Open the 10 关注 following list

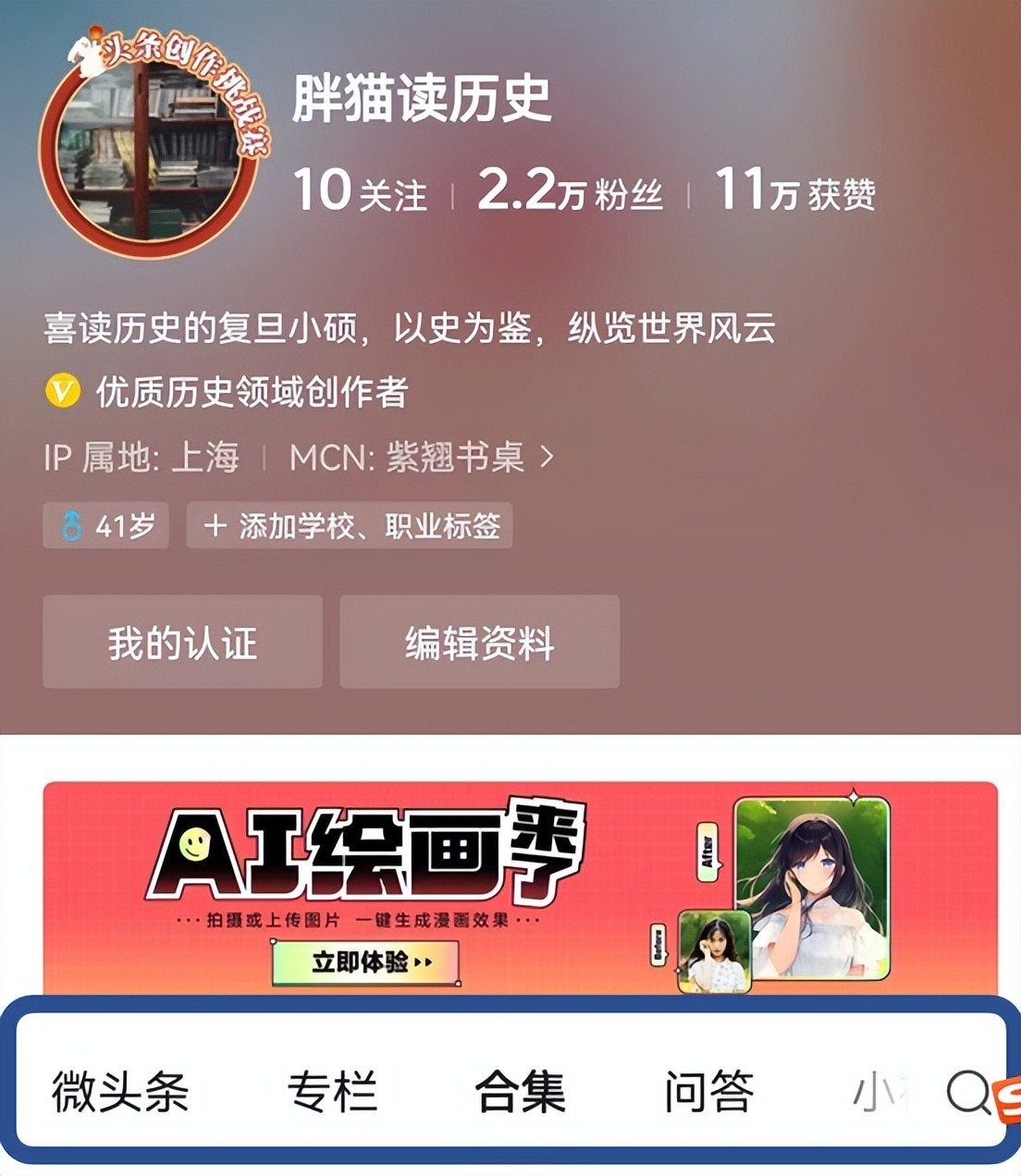pyautogui.click(x=360, y=191)
